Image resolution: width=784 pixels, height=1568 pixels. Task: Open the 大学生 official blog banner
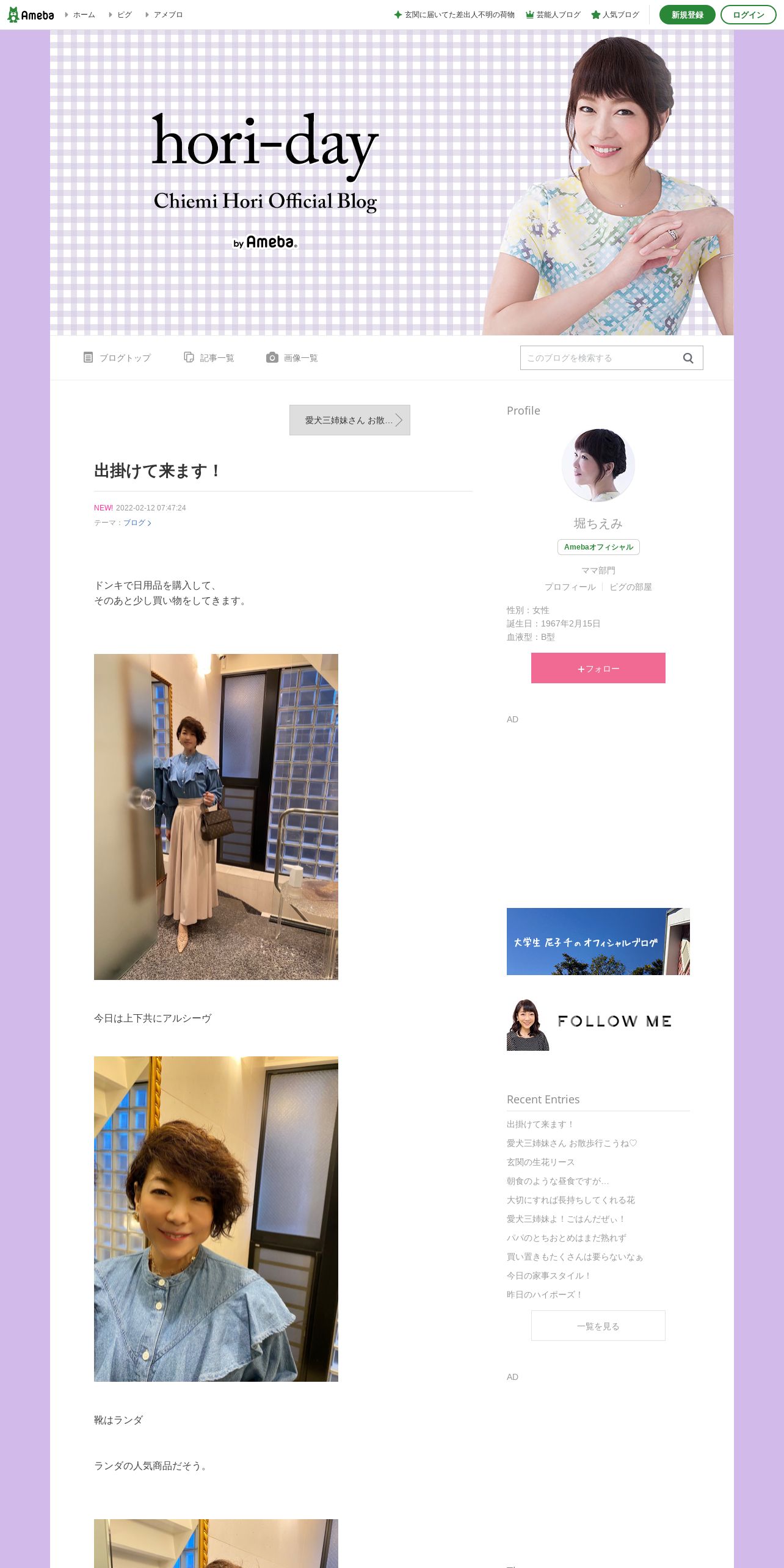[598, 942]
